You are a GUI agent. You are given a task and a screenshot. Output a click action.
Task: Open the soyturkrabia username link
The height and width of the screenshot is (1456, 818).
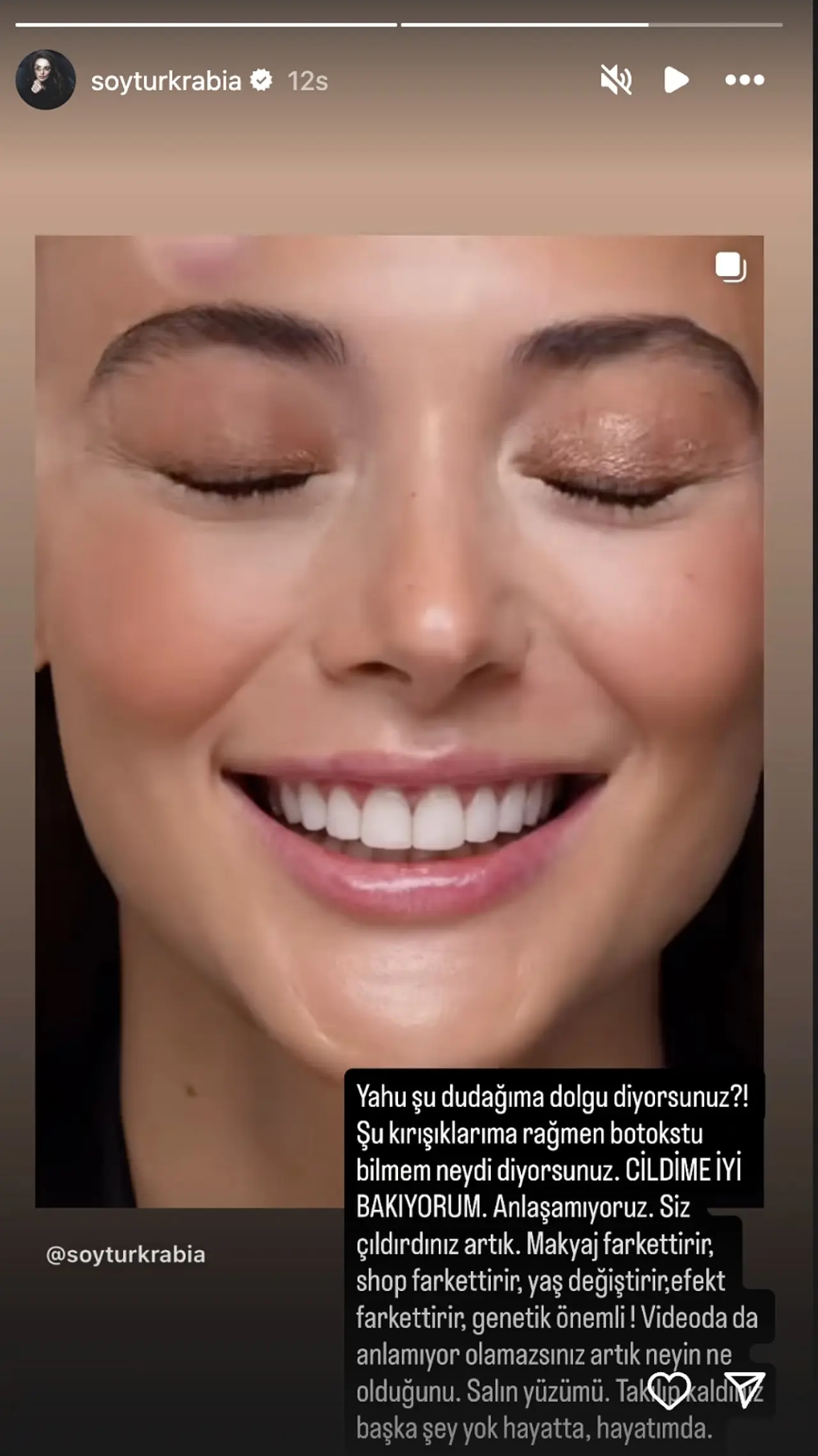[x=166, y=81]
